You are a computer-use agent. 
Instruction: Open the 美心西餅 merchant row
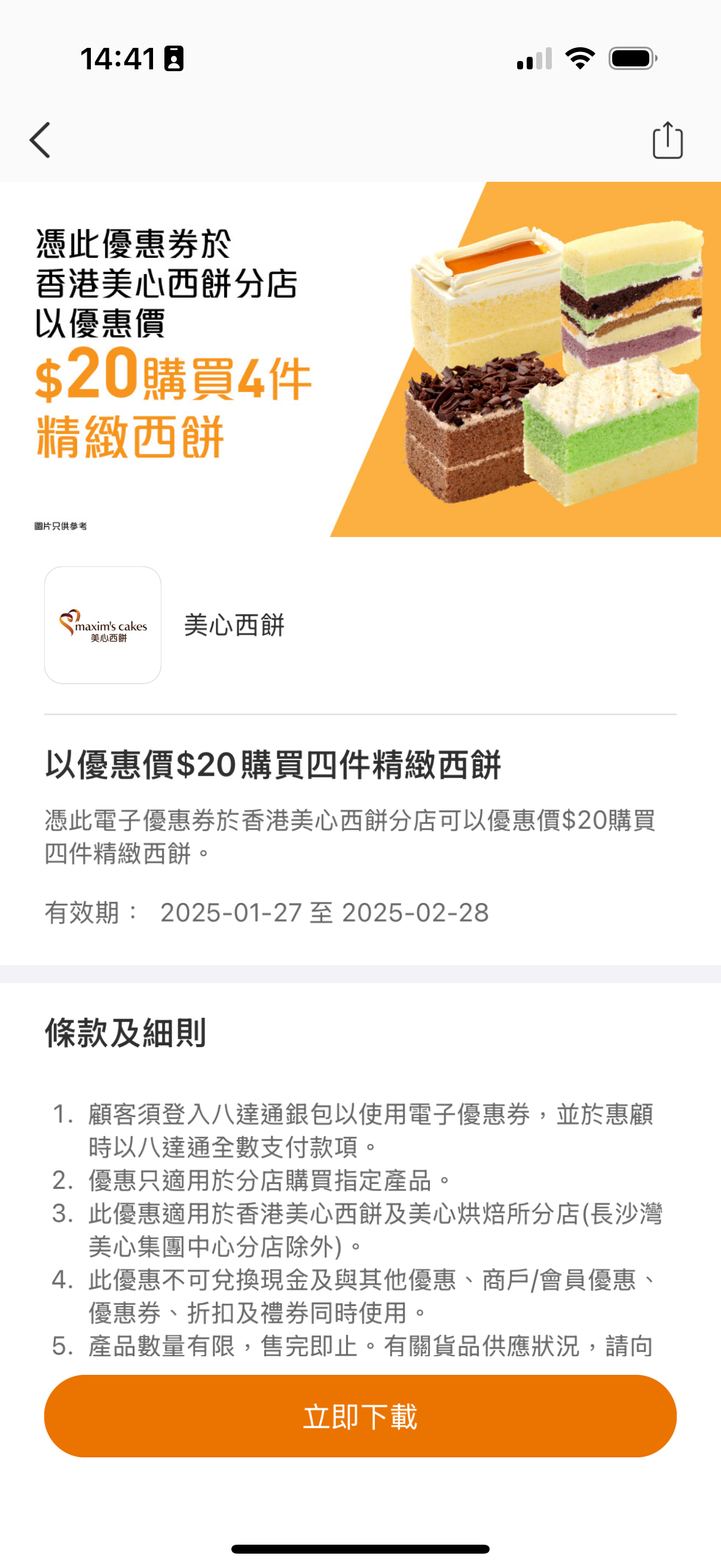tap(234, 625)
